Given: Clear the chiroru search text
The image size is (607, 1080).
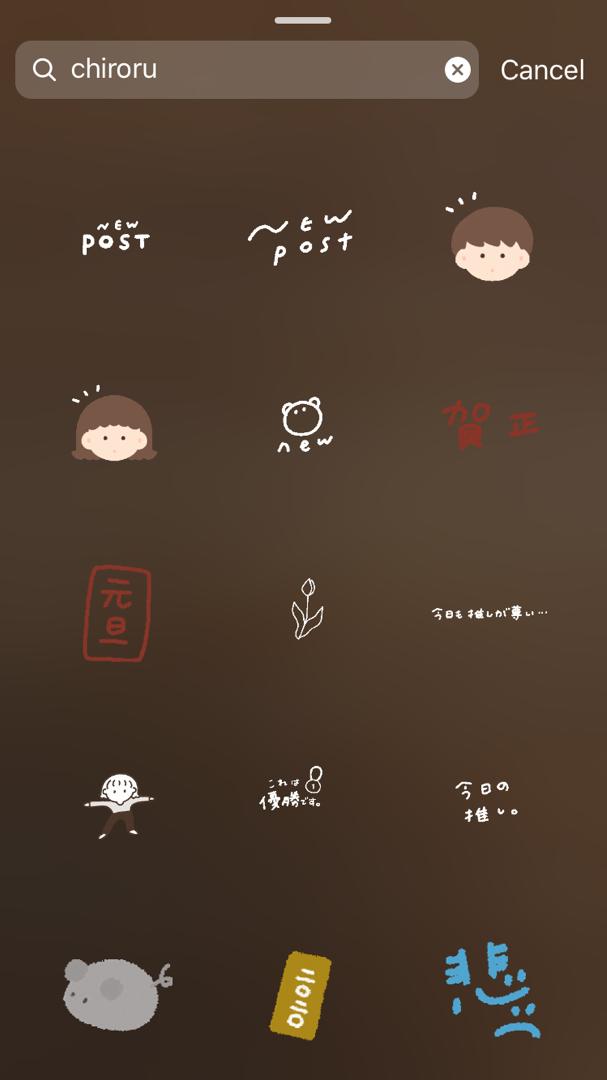Looking at the screenshot, I should click(457, 70).
